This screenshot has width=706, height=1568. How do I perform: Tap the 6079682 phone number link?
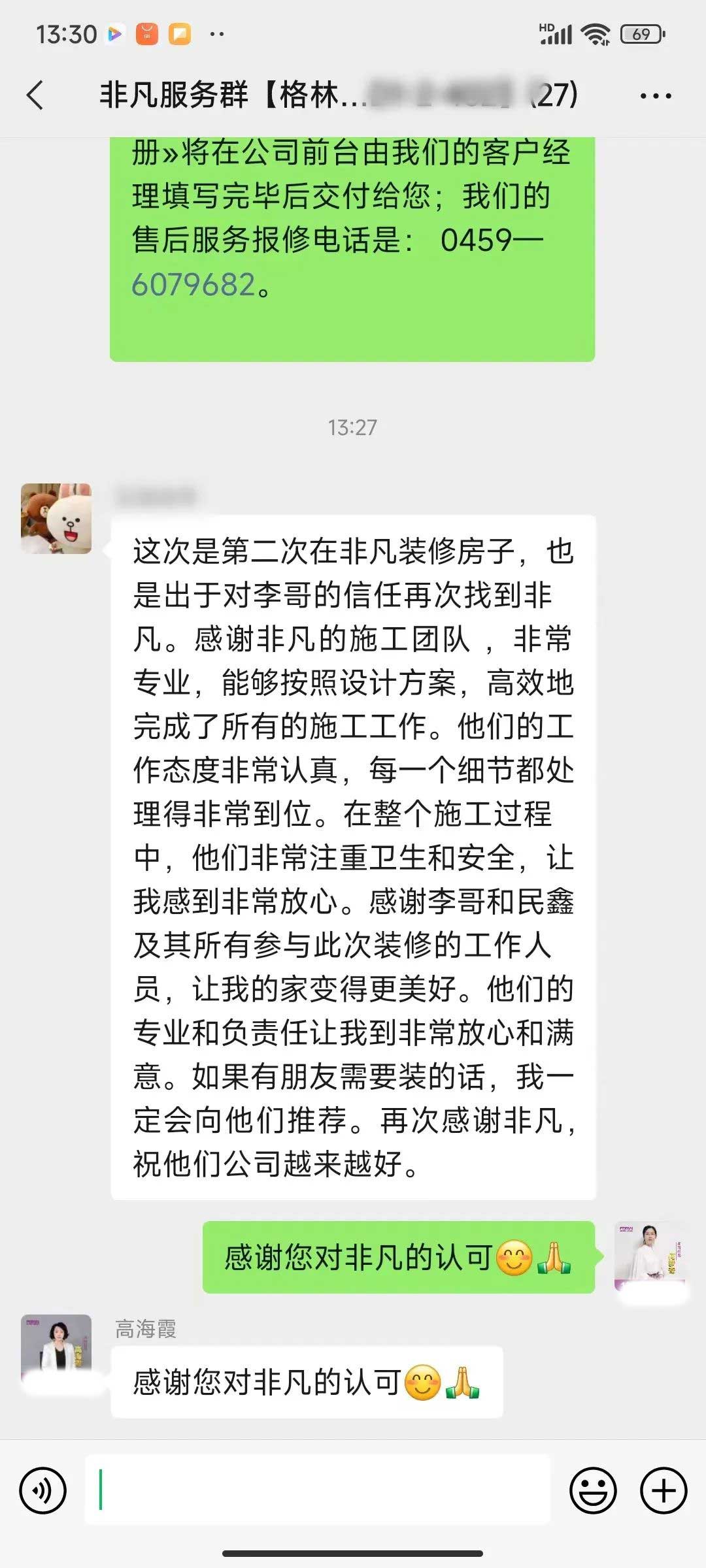[x=193, y=285]
